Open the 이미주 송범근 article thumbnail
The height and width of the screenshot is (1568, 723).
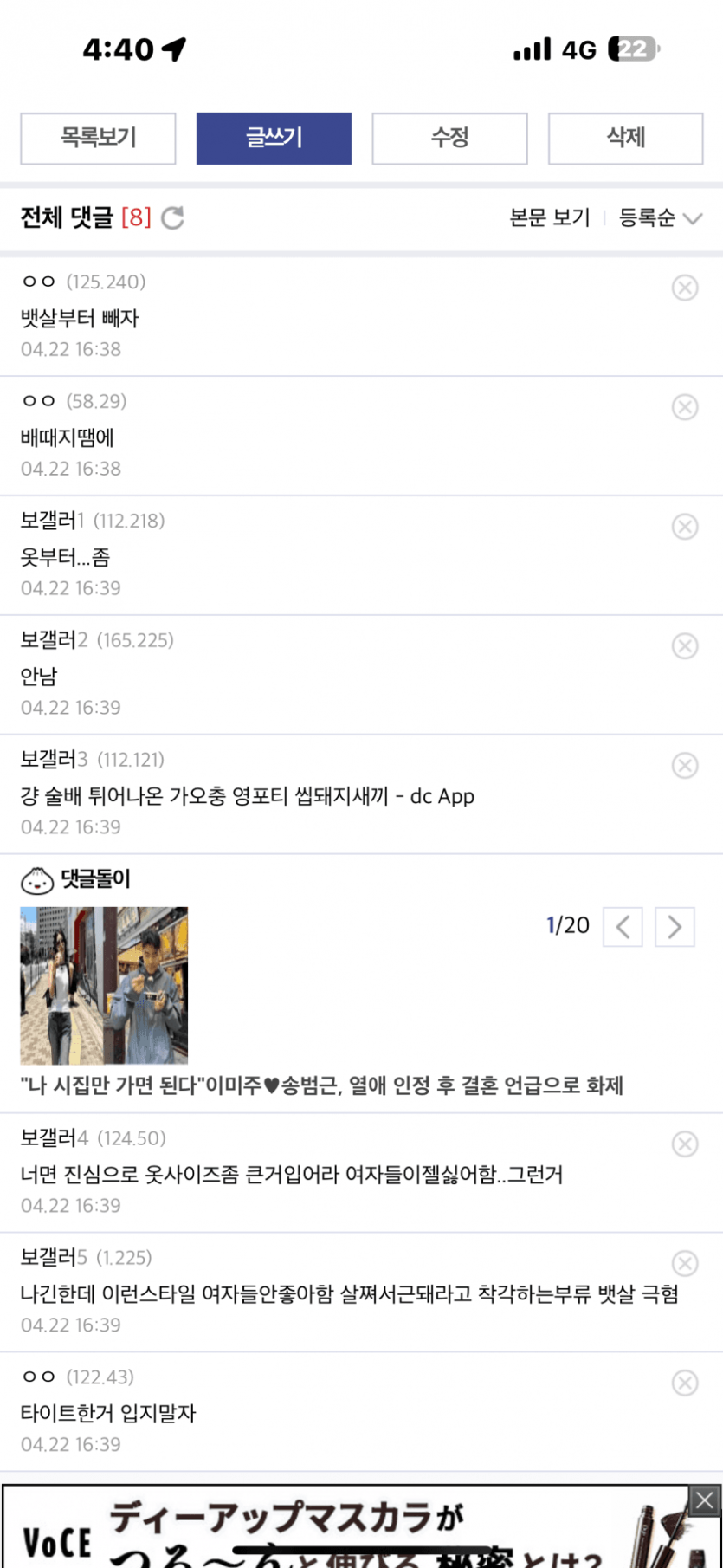(104, 985)
